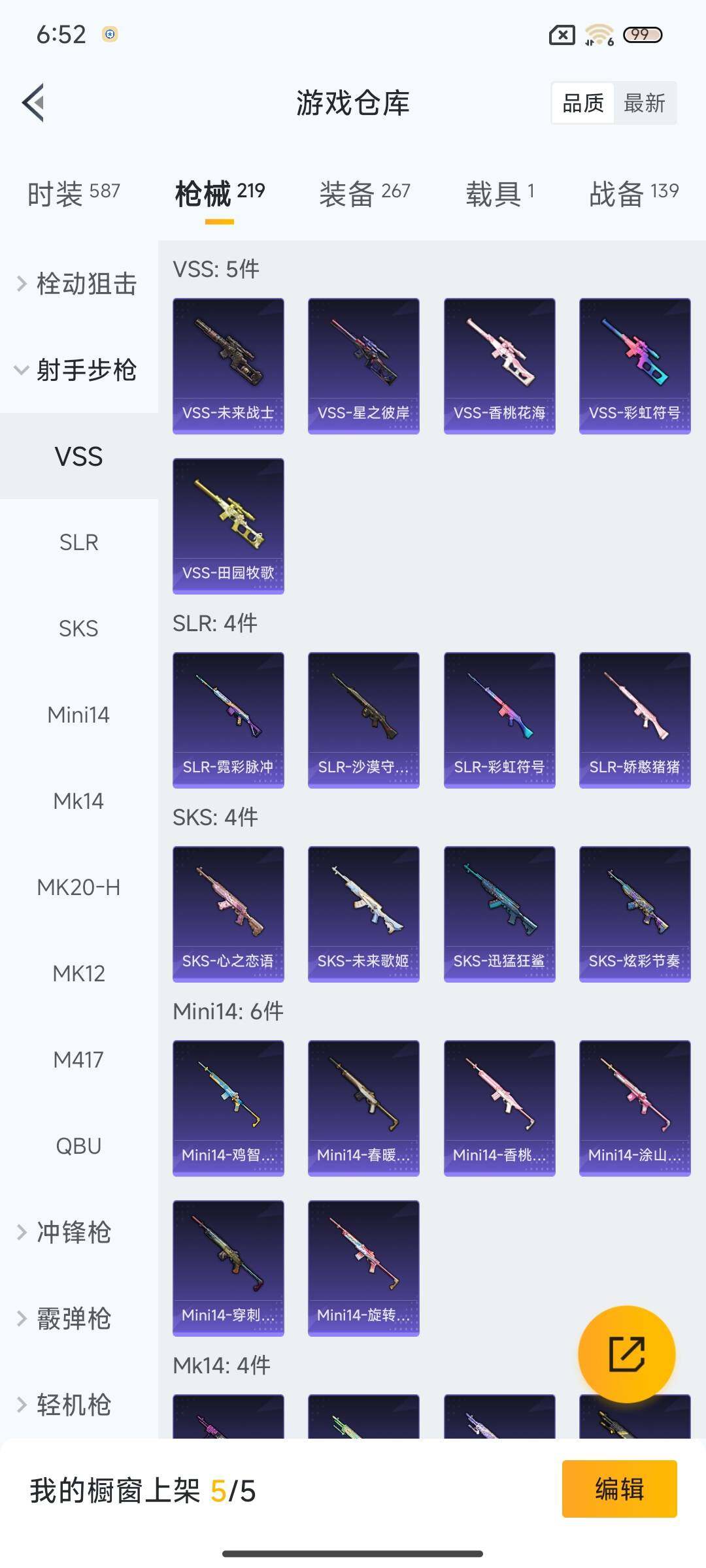Open the VSS-未来战士 skin
The image size is (706, 1568).
[x=228, y=366]
